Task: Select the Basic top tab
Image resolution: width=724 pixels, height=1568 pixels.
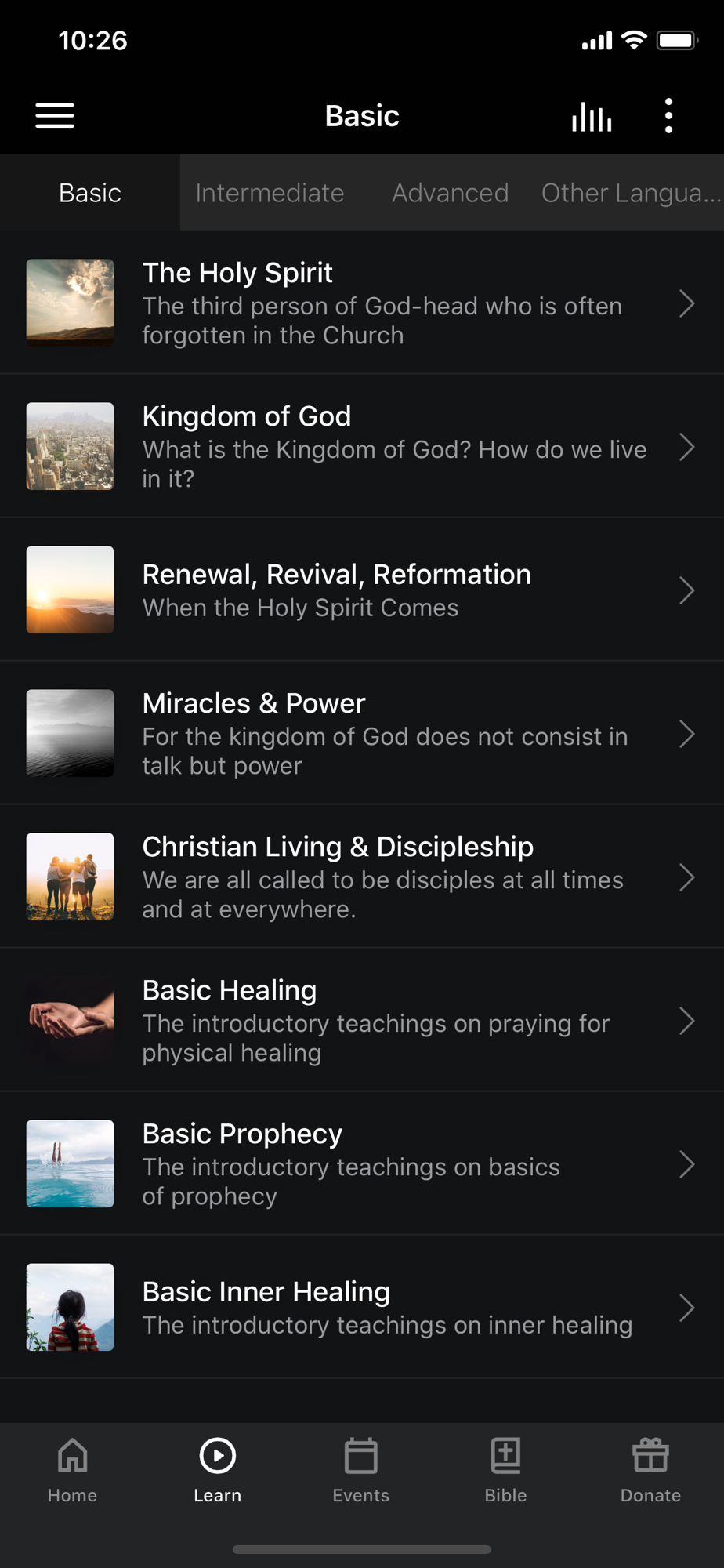Action: pyautogui.click(x=90, y=193)
